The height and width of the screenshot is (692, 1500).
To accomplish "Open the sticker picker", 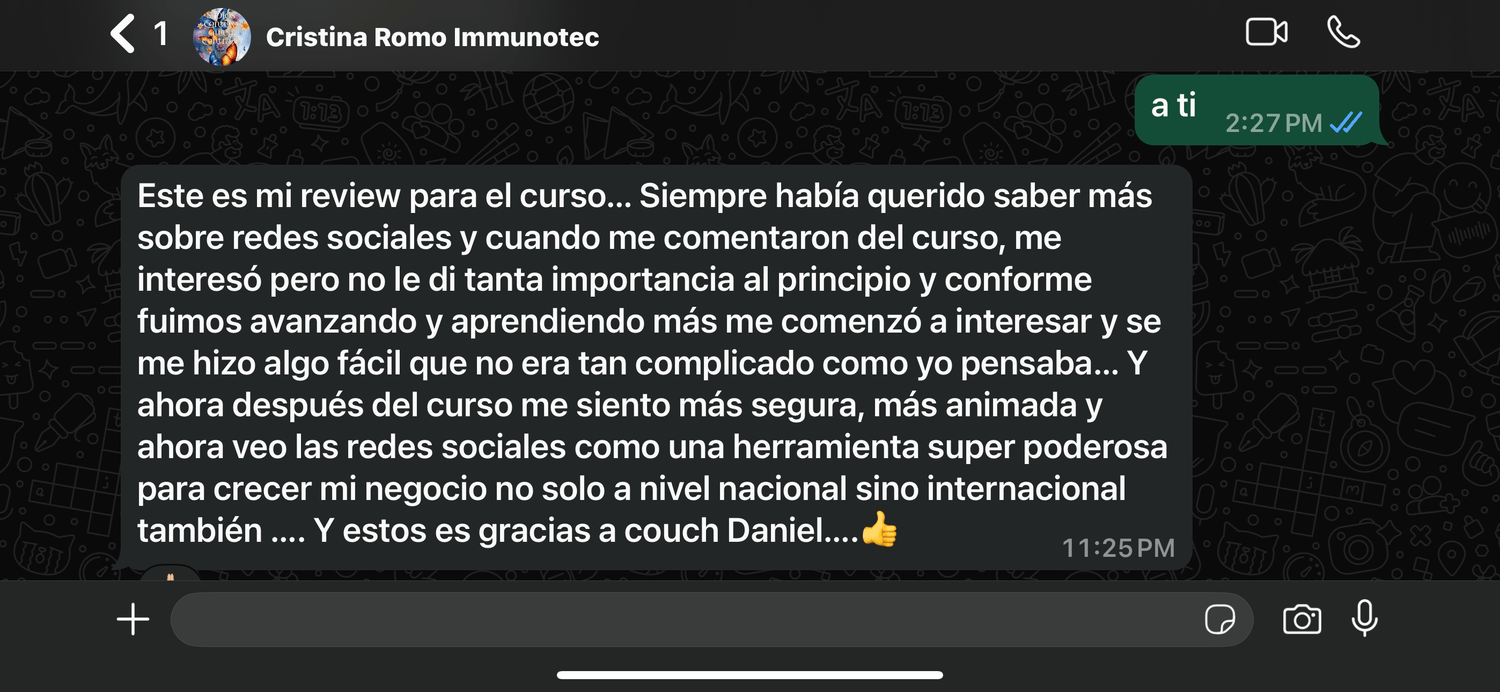I will tap(1219, 620).
